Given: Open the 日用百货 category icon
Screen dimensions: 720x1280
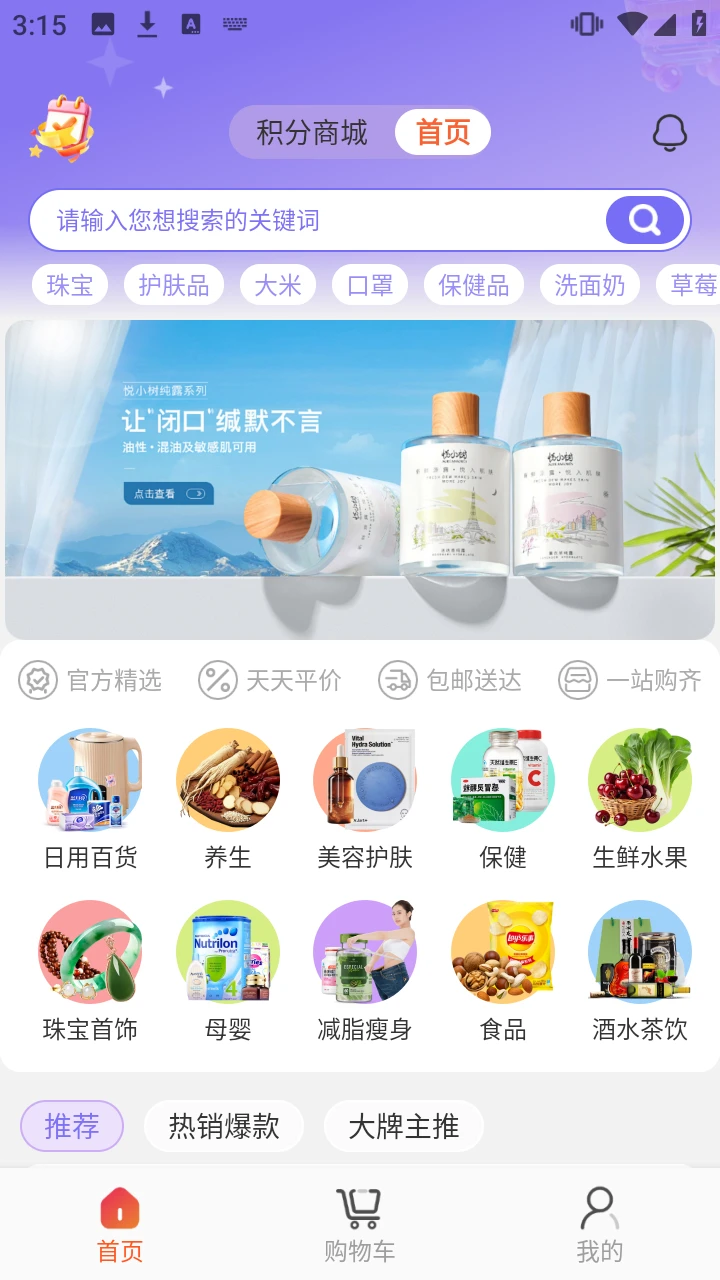Looking at the screenshot, I should 91,780.
